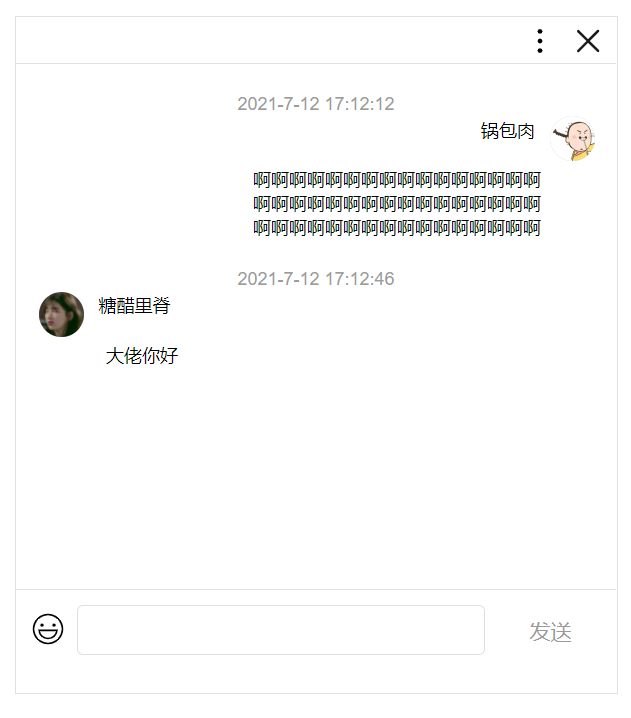
Task: Tap the 发送 send button
Action: (550, 631)
